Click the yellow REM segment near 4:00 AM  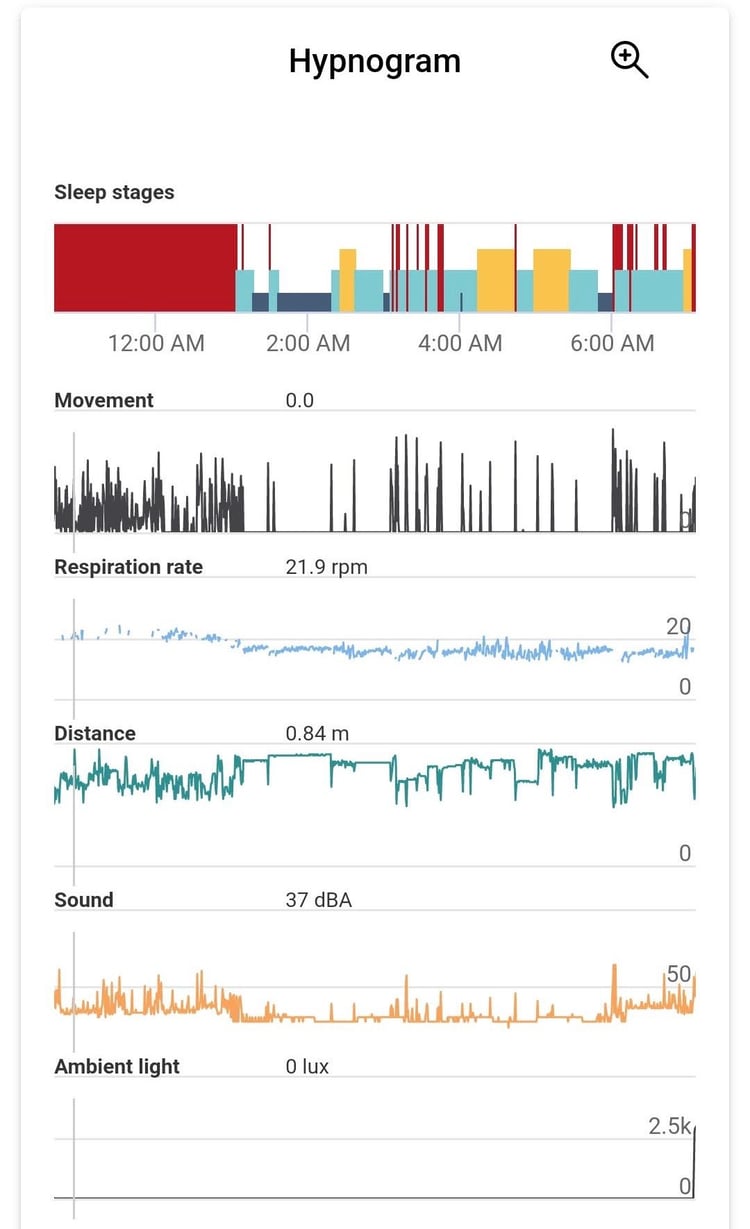(495, 270)
